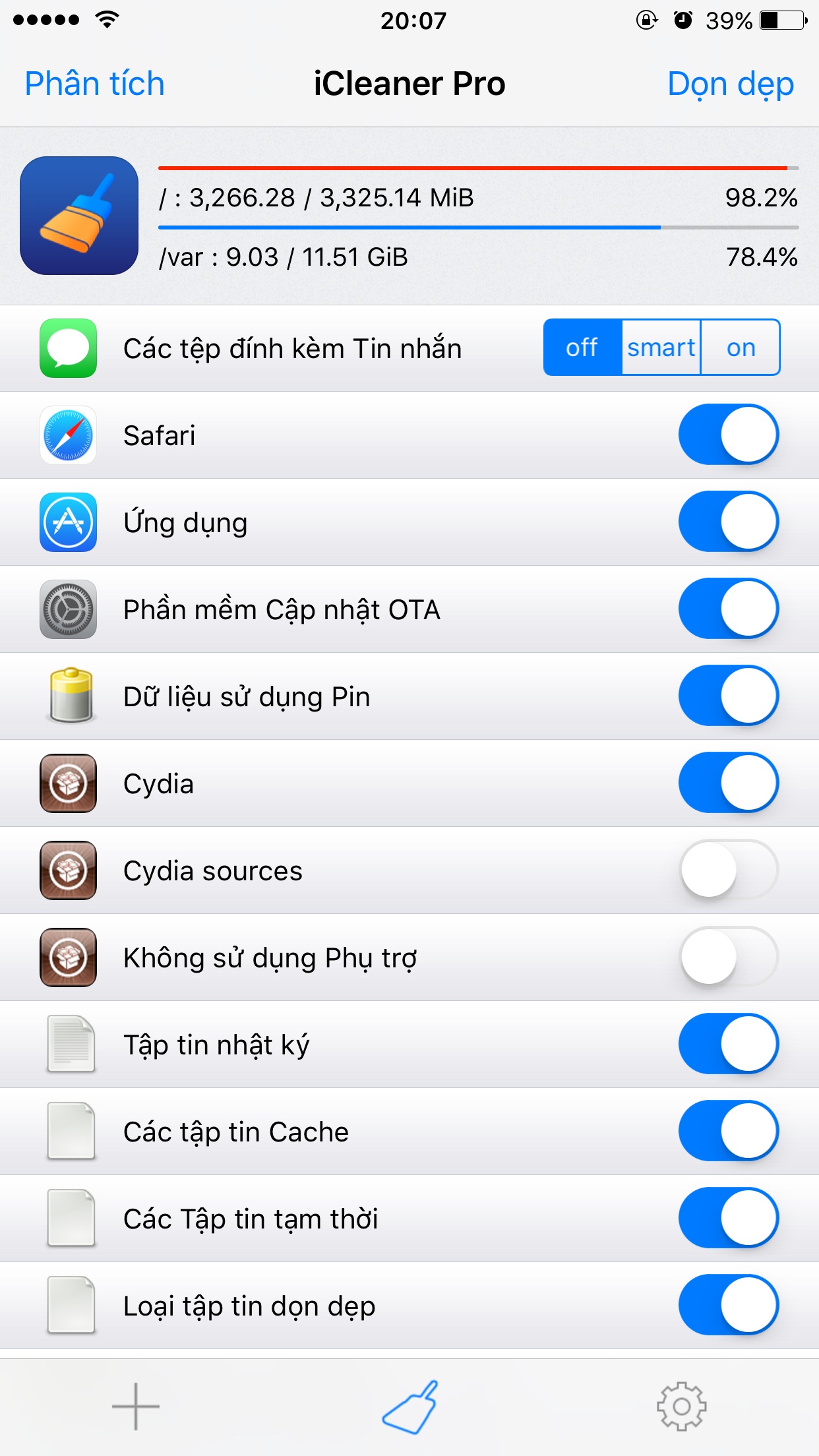This screenshot has height=1456, width=819.
Task: Disable Các tập tin Cache switch
Action: [728, 1131]
